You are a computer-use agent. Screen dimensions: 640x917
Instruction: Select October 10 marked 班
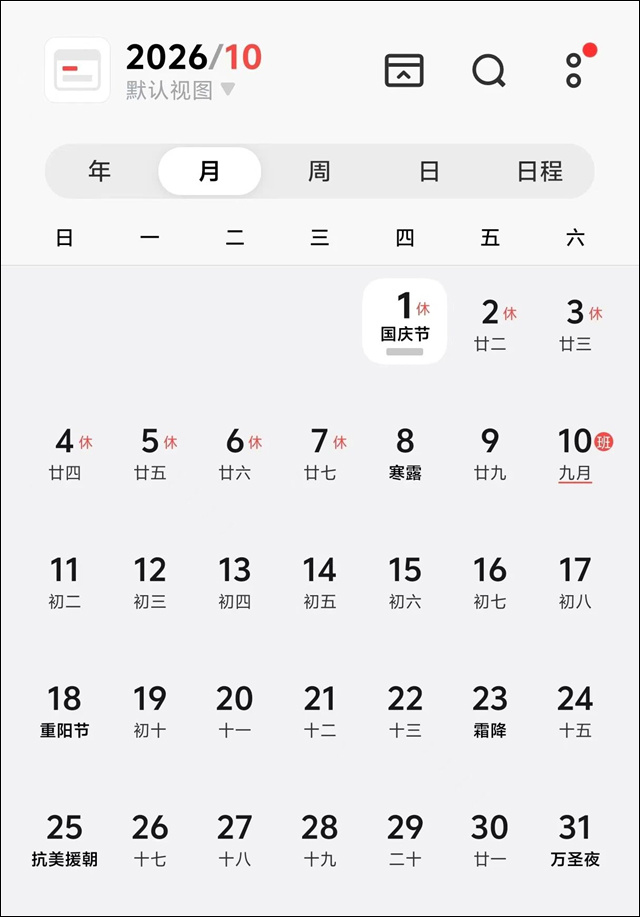(575, 453)
